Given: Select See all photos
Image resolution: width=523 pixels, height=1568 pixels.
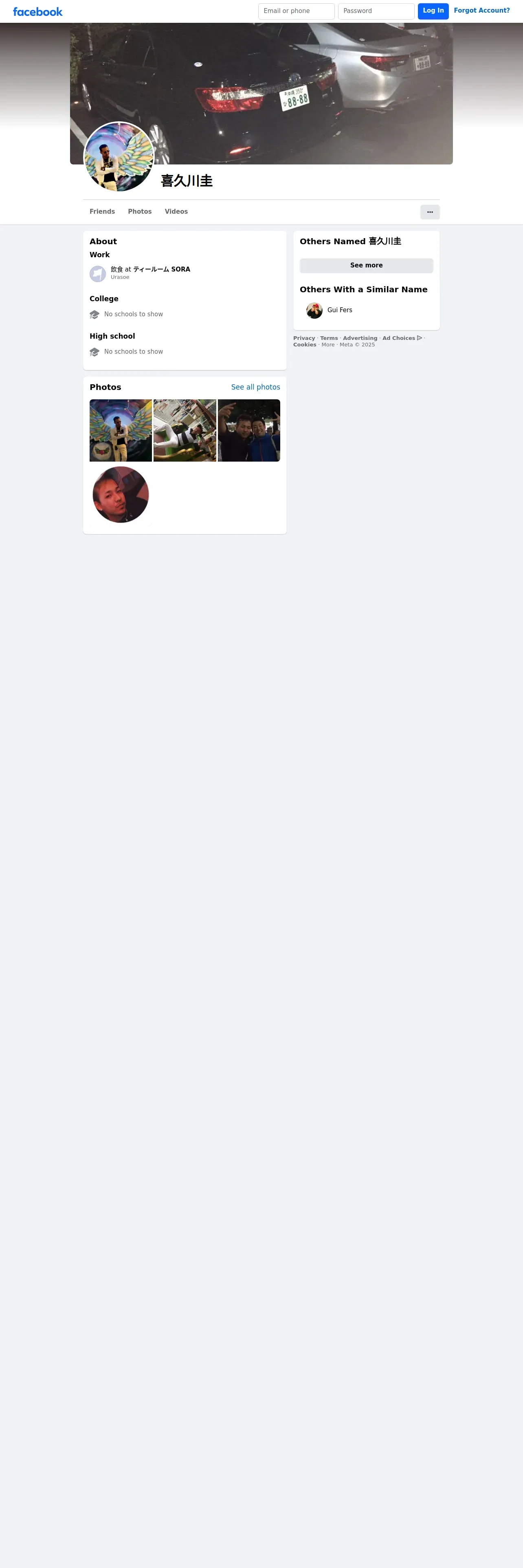Looking at the screenshot, I should click(x=256, y=387).
